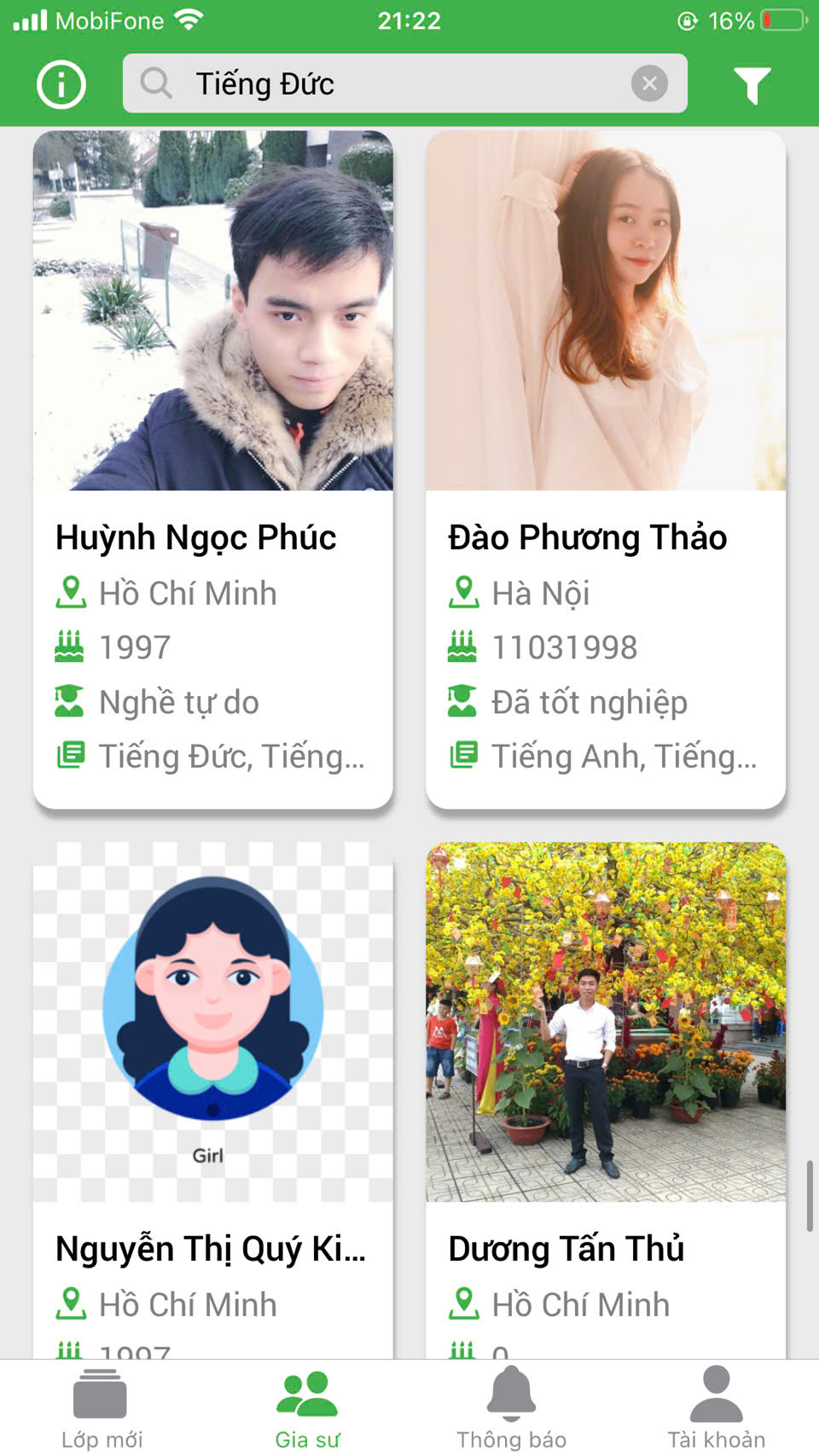Open the filter options
819x1456 pixels.
click(x=752, y=84)
